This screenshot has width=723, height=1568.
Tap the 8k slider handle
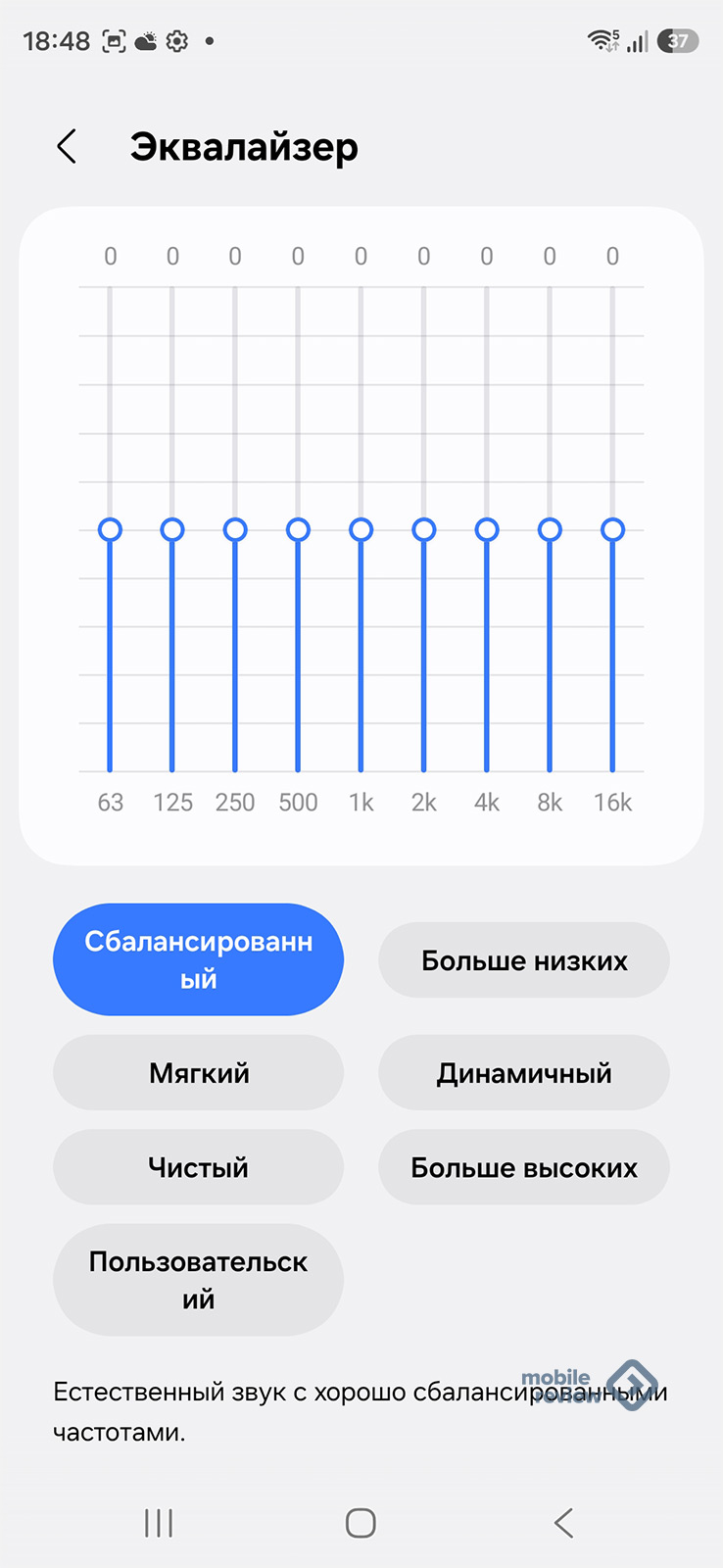550,530
